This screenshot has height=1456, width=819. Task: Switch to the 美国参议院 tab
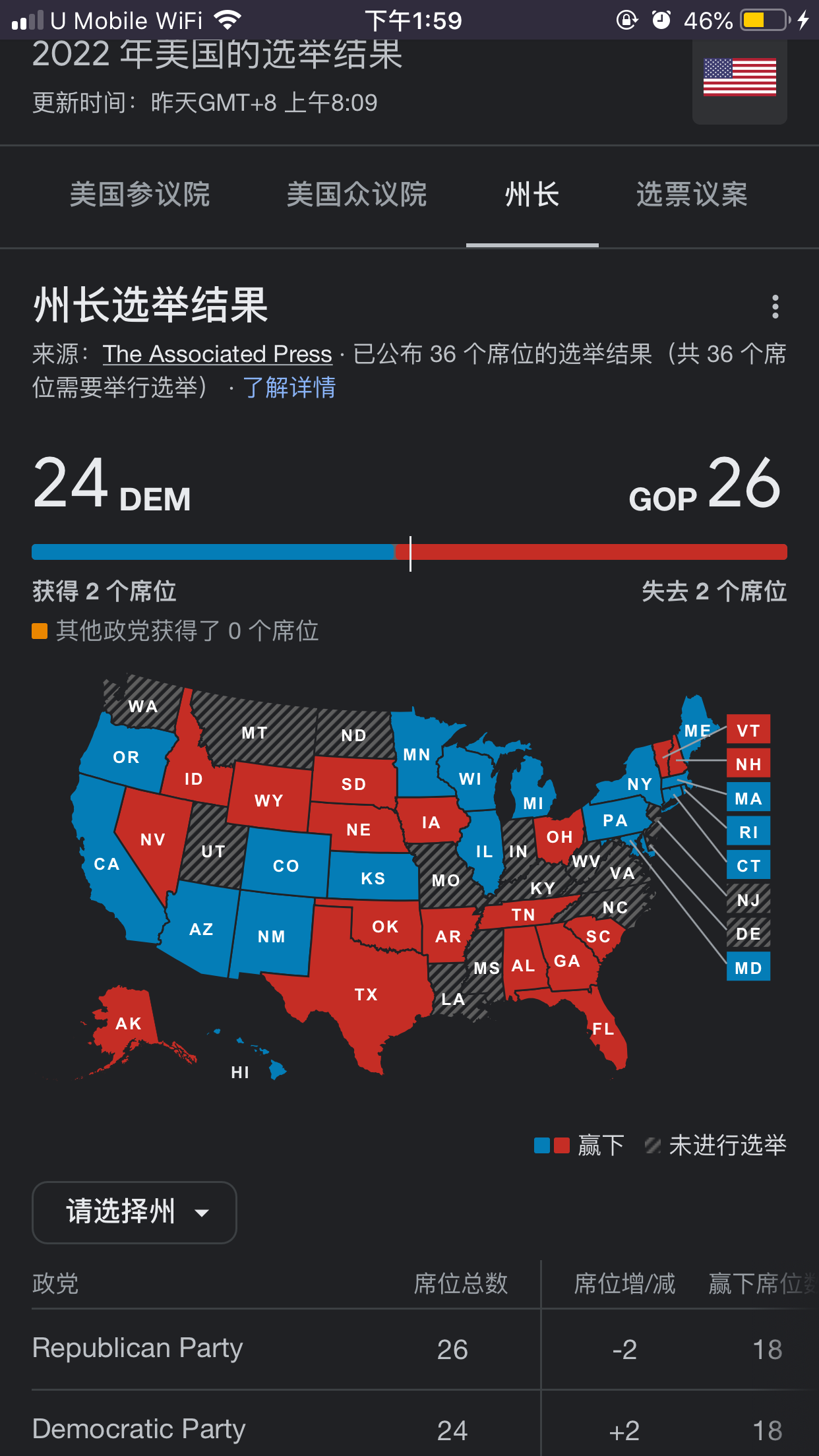pyautogui.click(x=140, y=196)
